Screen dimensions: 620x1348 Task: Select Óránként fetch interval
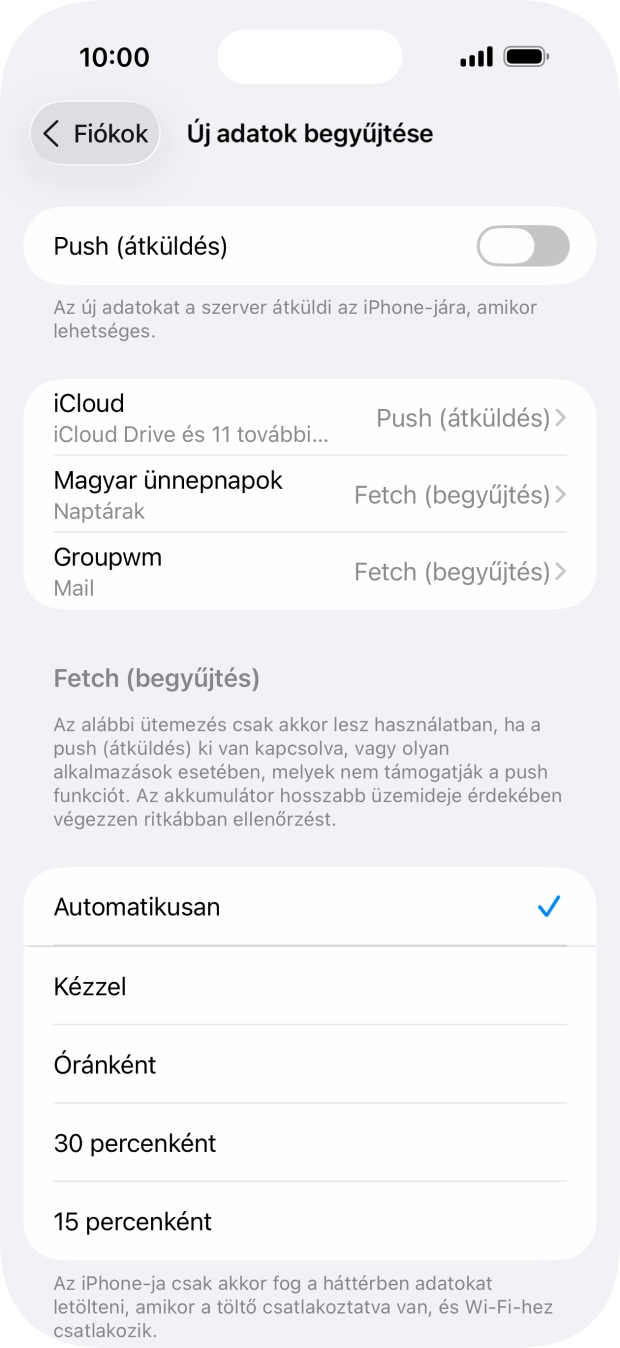(310, 1065)
